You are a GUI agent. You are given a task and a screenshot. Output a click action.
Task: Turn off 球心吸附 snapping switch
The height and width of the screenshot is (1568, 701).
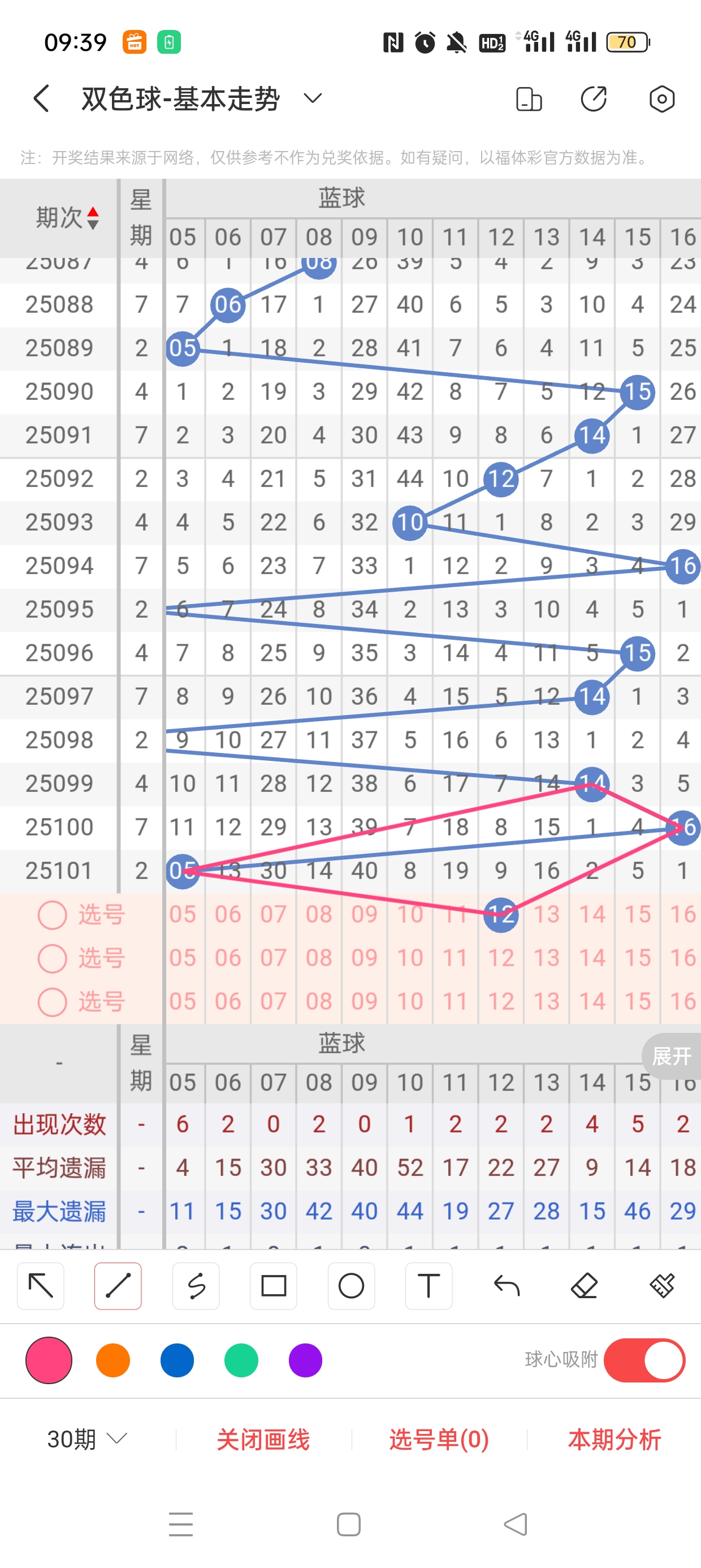(644, 1360)
